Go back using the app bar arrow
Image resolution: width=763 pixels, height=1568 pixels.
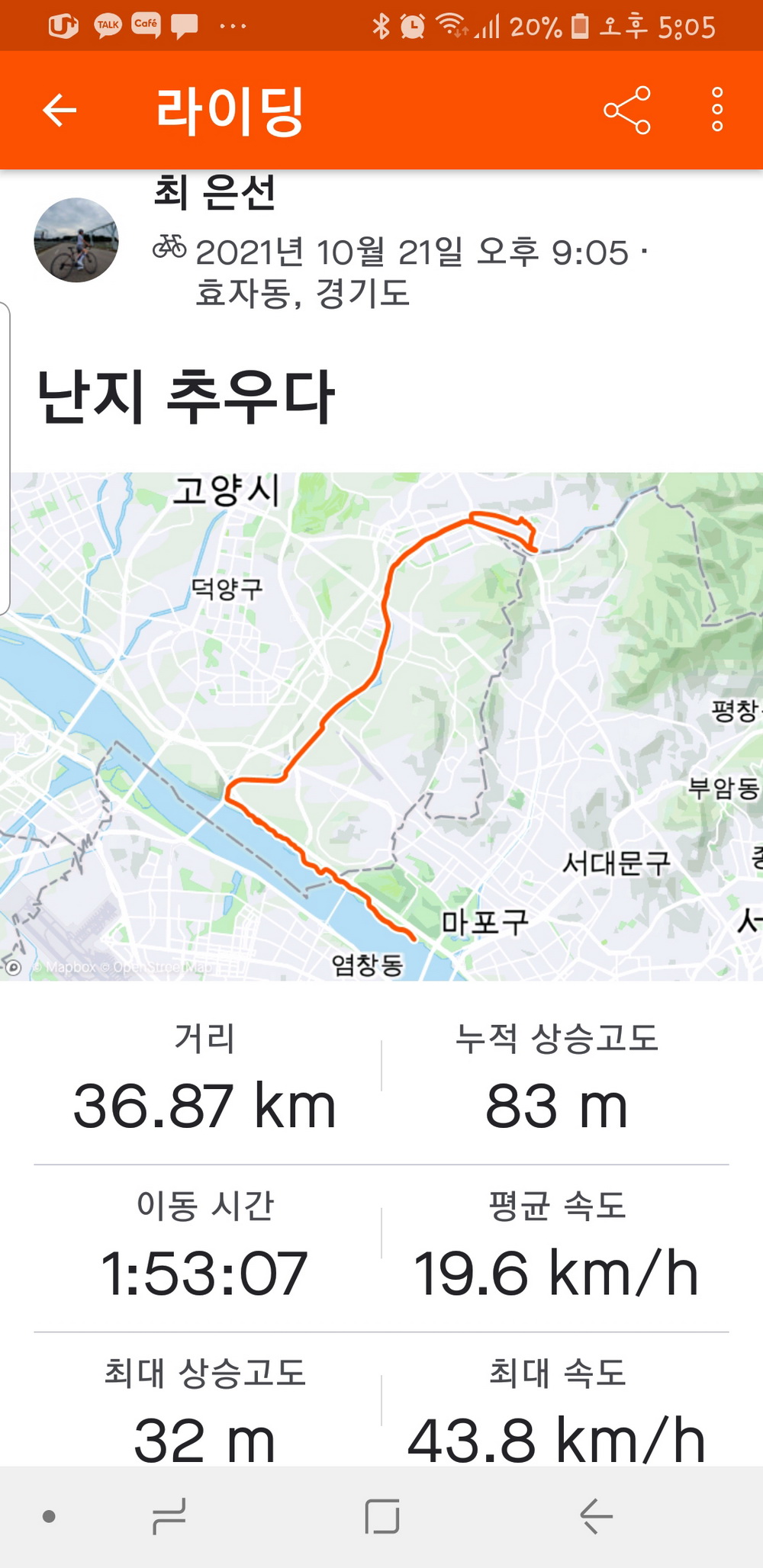[60, 110]
